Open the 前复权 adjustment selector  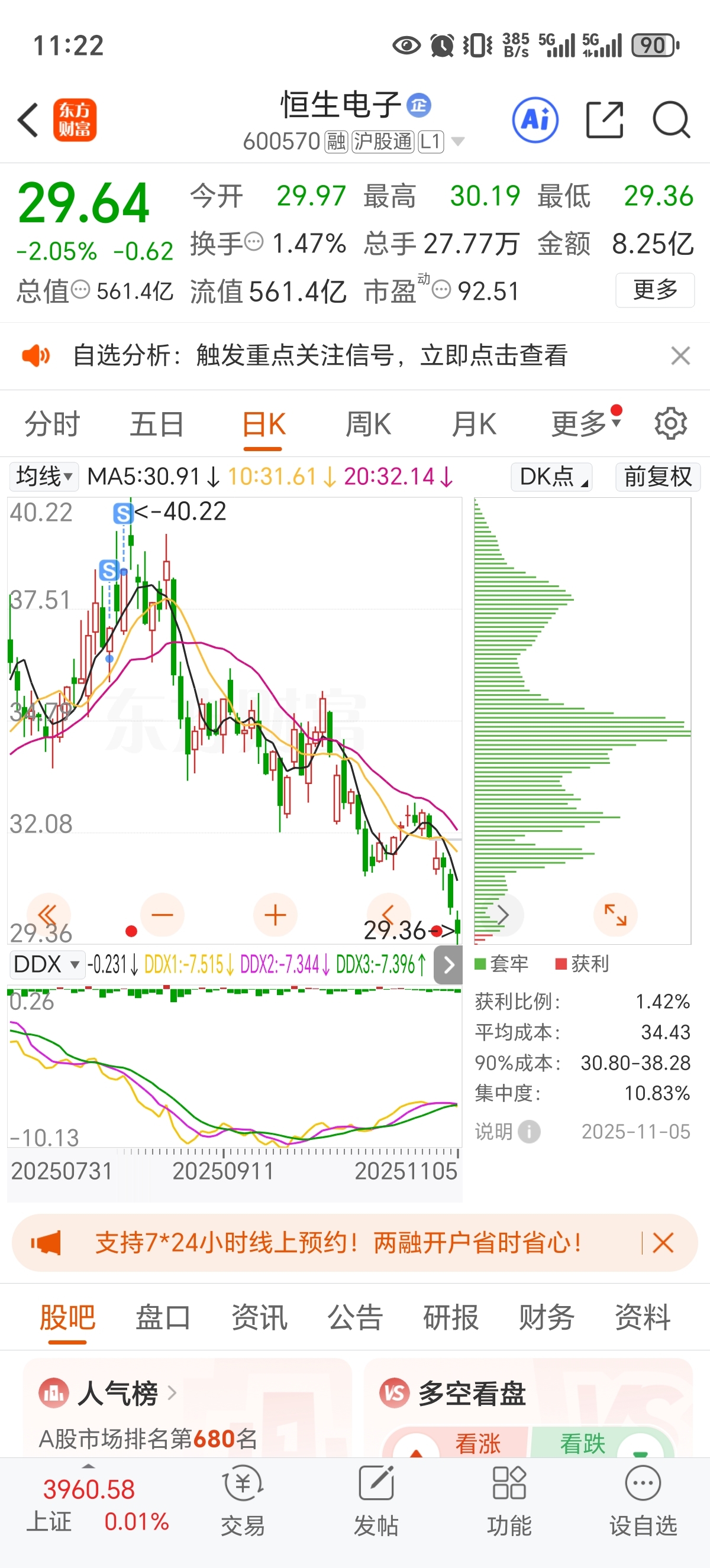point(657,476)
